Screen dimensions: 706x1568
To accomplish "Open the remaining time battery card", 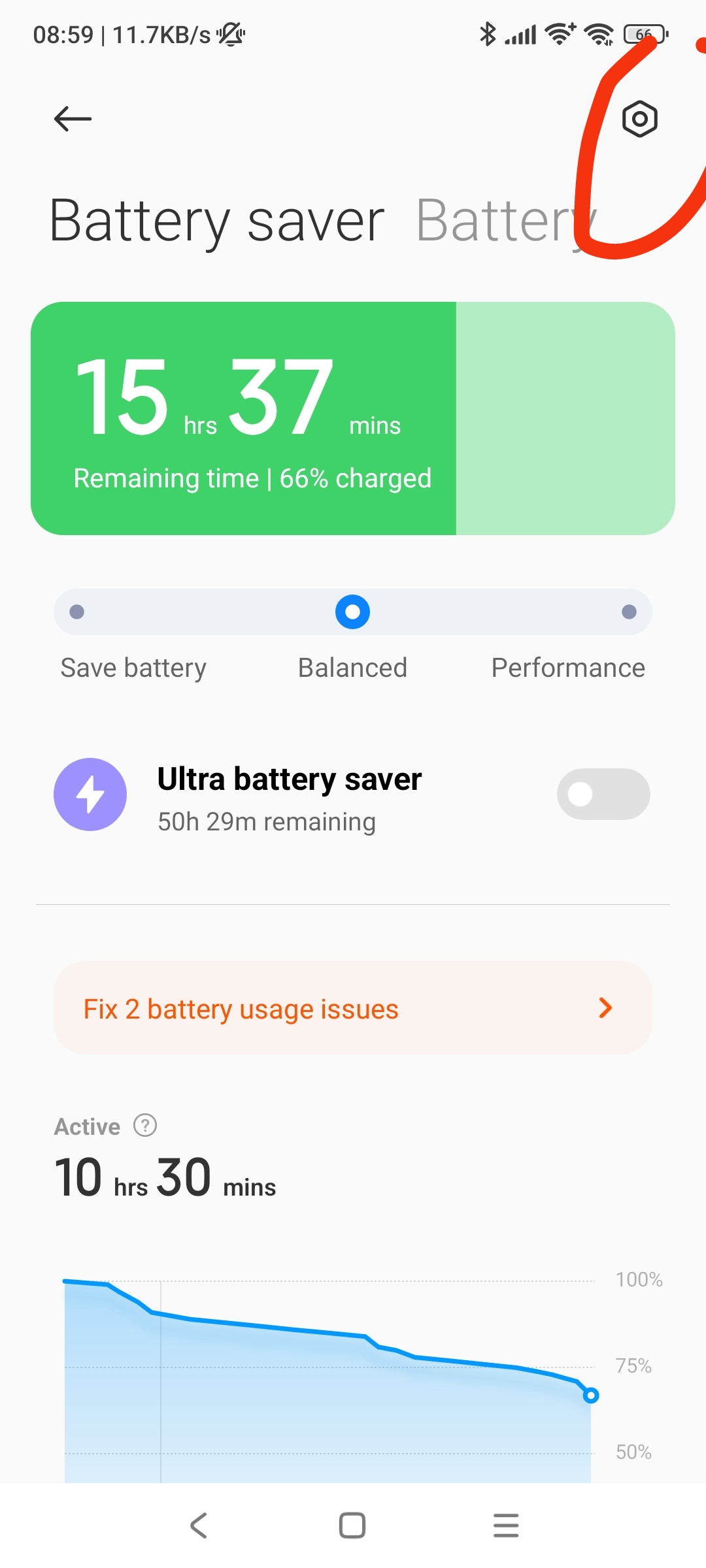I will 353,418.
